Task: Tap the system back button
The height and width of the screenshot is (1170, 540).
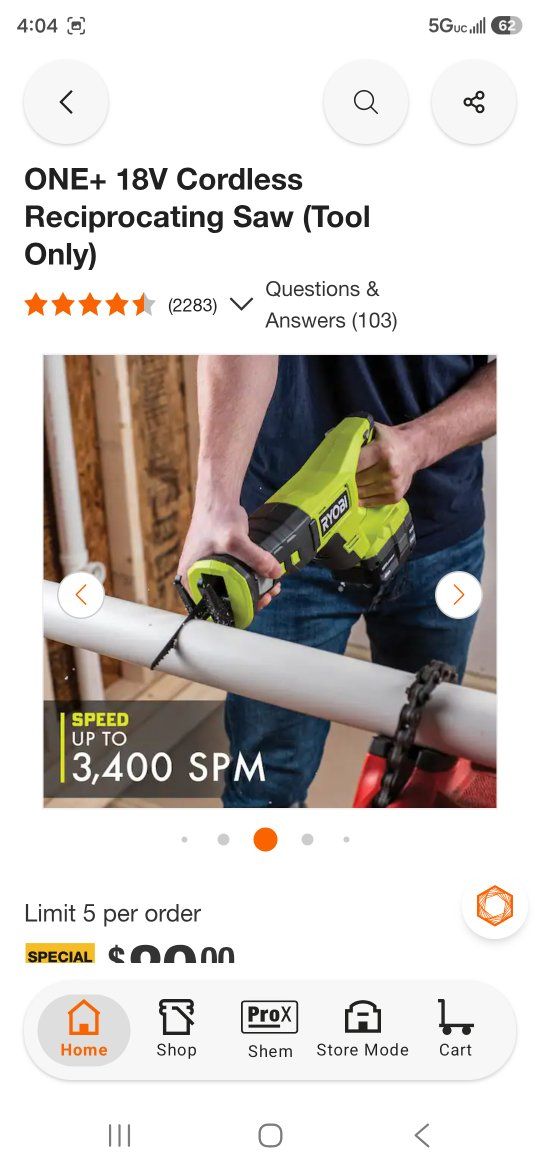Action: point(421,1136)
